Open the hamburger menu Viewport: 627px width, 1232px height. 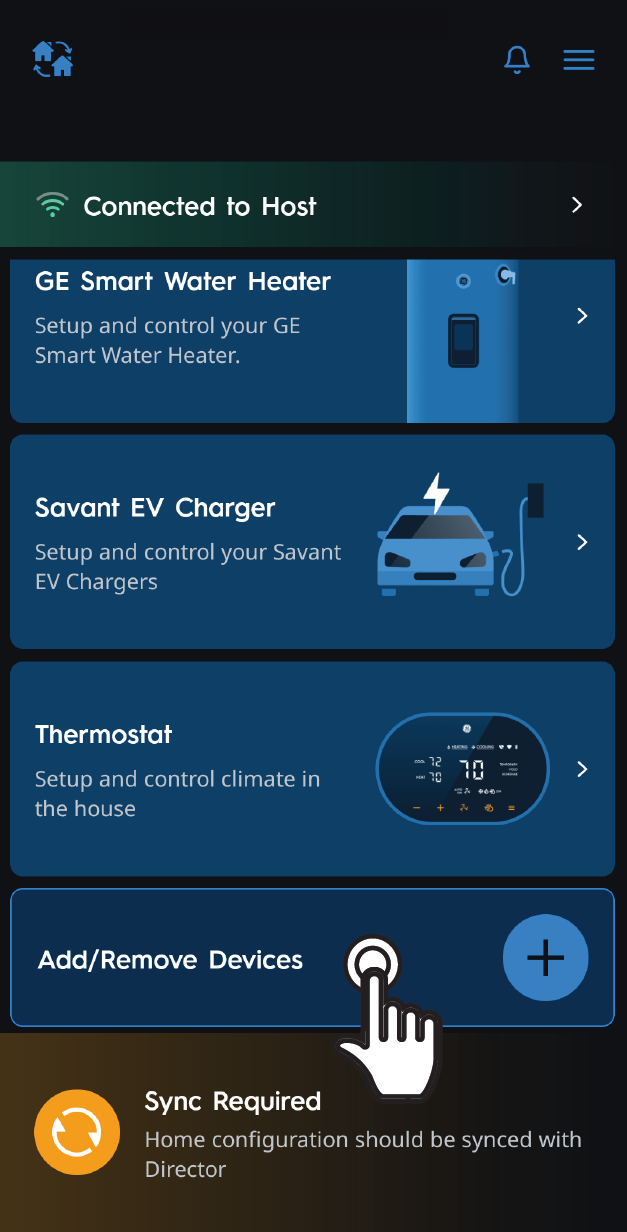[x=579, y=60]
